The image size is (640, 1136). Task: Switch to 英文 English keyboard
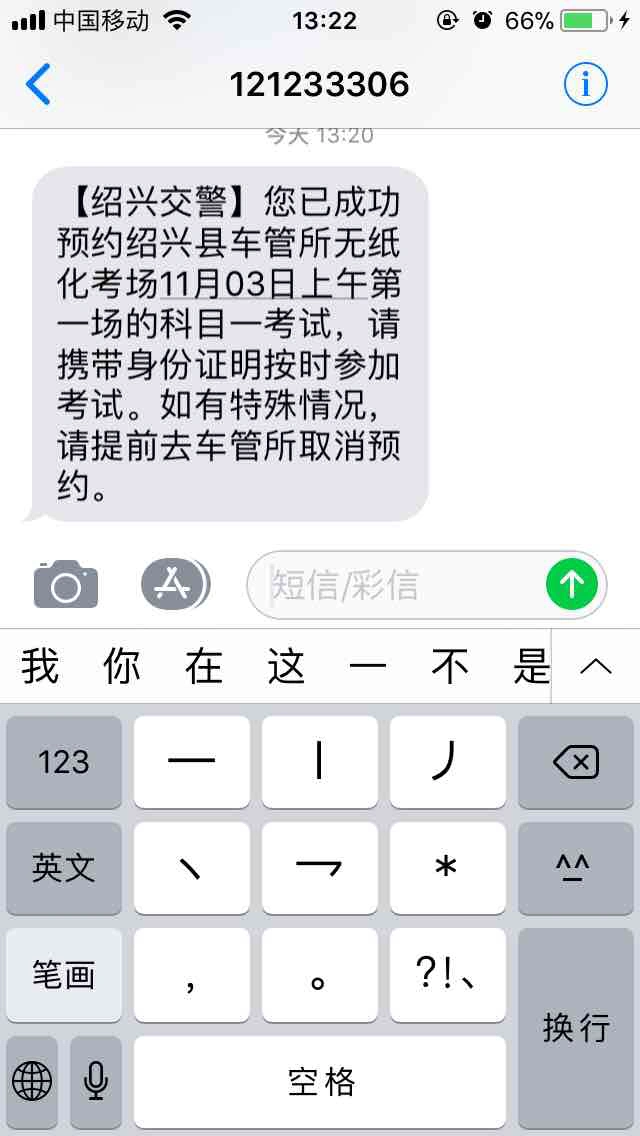tap(64, 868)
